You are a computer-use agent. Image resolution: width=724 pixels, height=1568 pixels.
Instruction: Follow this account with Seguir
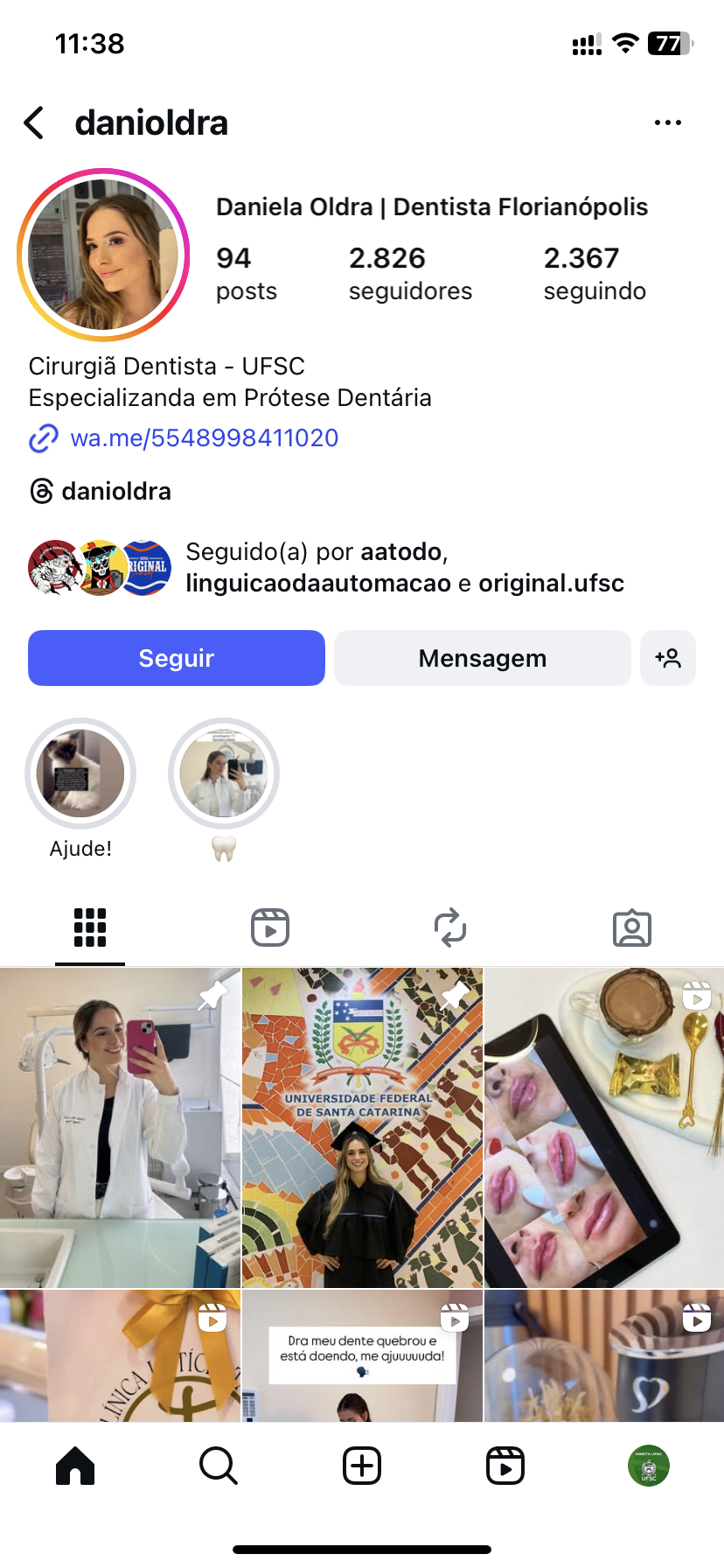(x=177, y=658)
